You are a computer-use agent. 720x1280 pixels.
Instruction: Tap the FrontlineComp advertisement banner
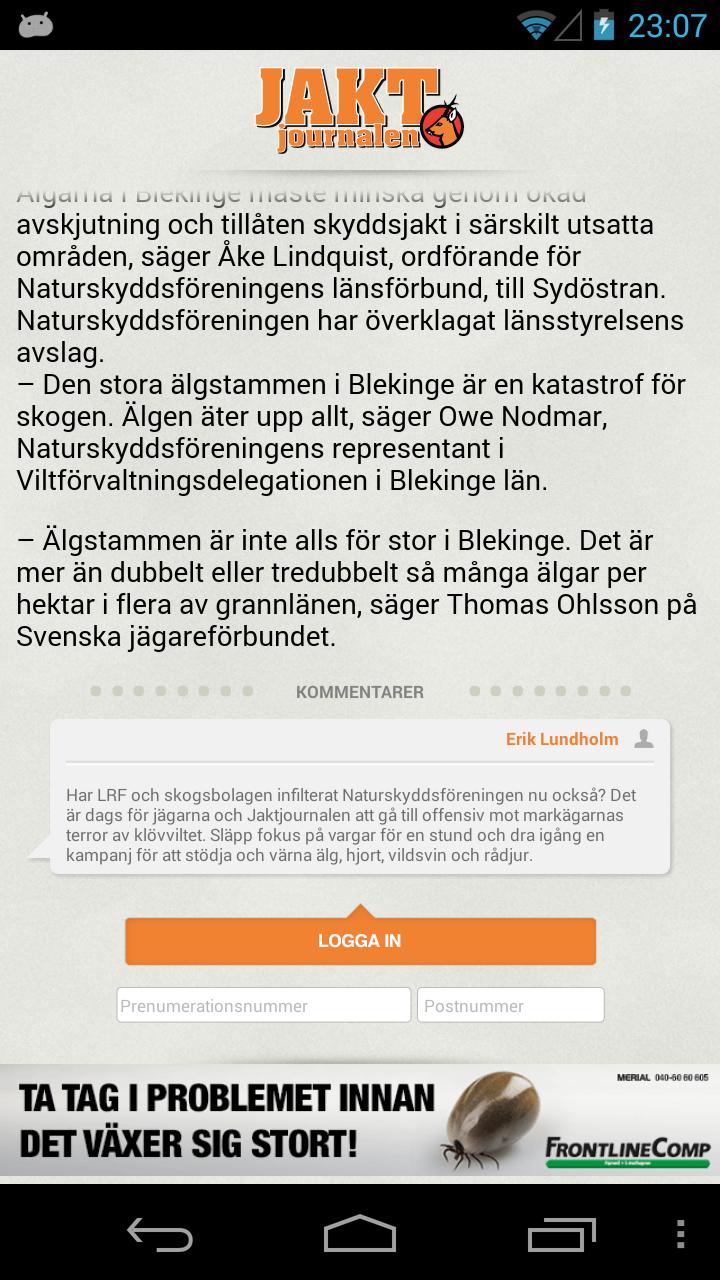click(360, 1119)
